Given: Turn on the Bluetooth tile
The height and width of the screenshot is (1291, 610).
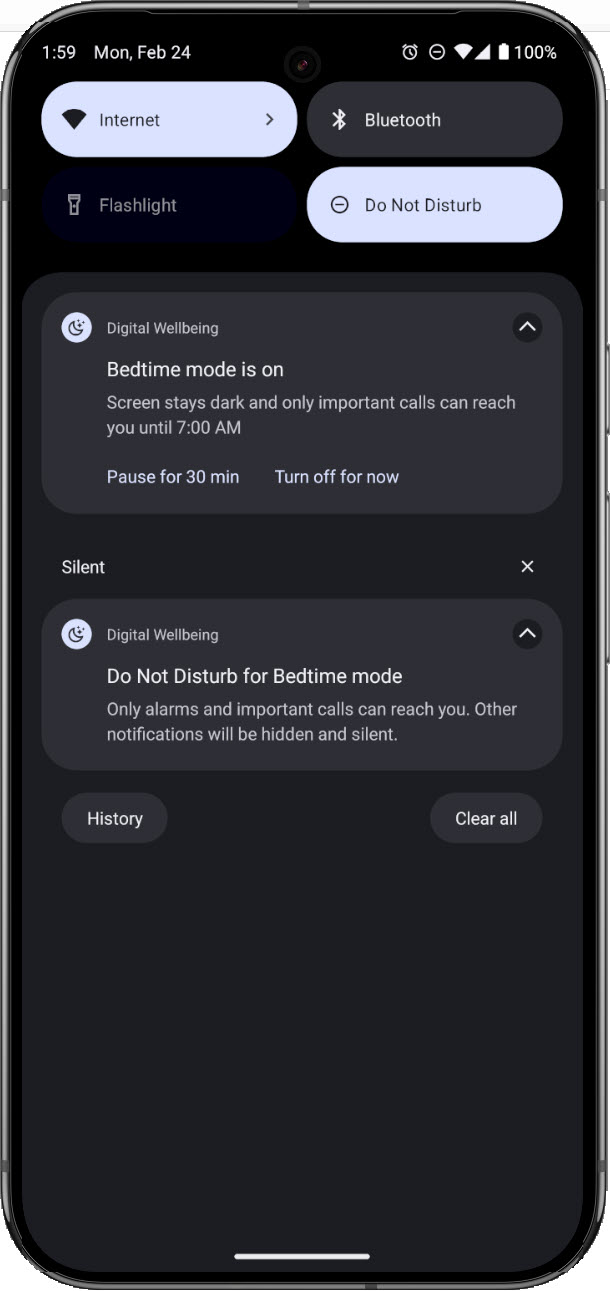Looking at the screenshot, I should (x=435, y=120).
